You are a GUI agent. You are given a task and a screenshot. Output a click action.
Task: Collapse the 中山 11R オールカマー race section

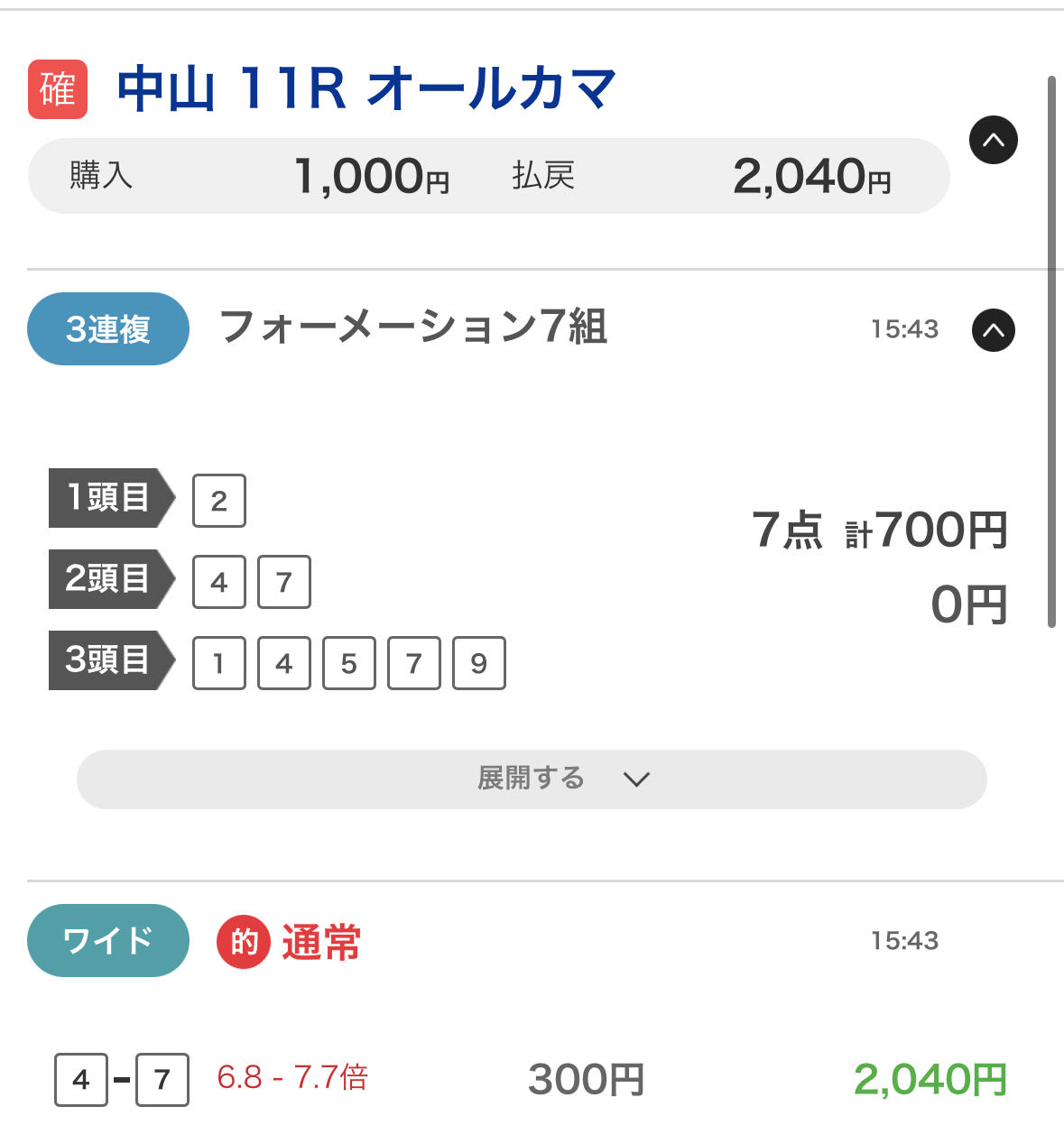pos(993,141)
